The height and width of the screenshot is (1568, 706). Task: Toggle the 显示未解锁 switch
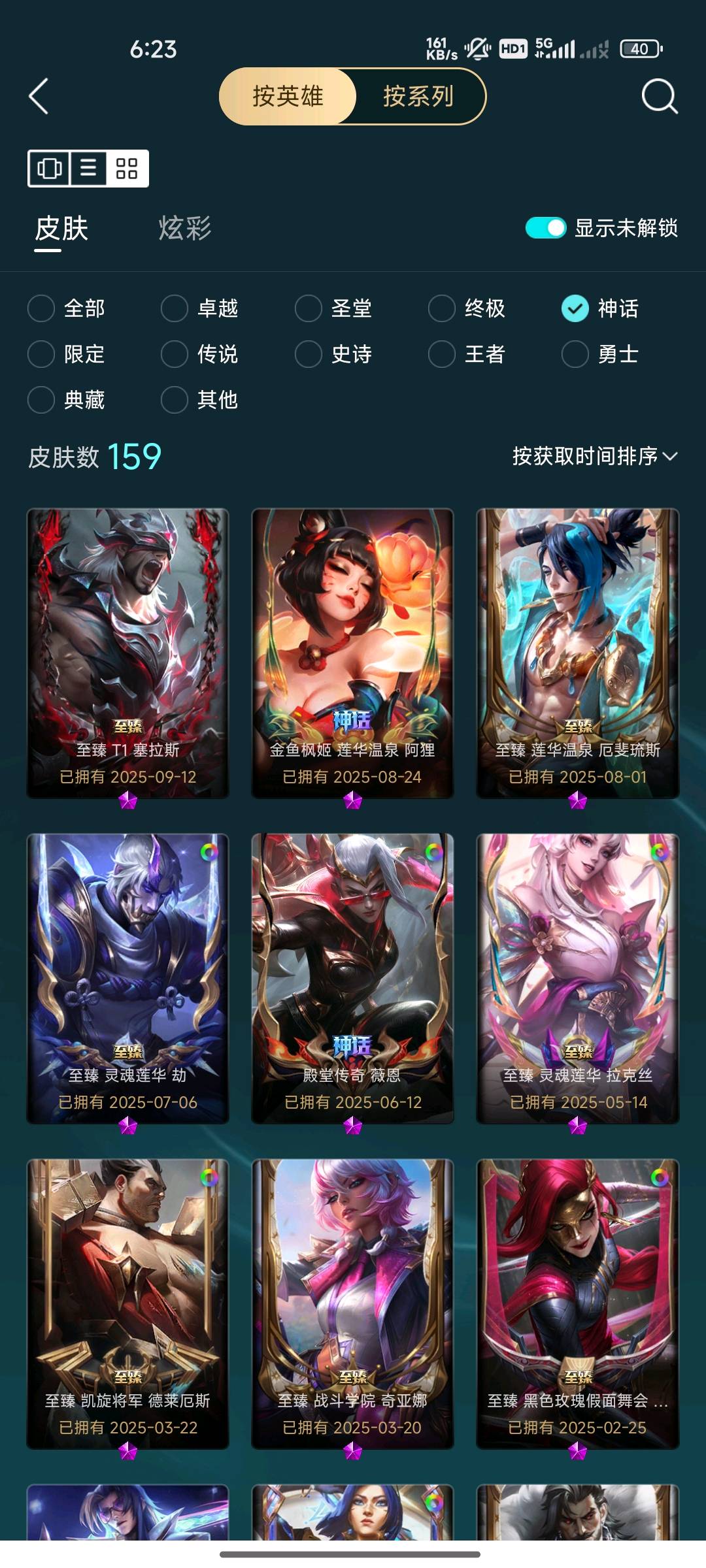(x=545, y=228)
